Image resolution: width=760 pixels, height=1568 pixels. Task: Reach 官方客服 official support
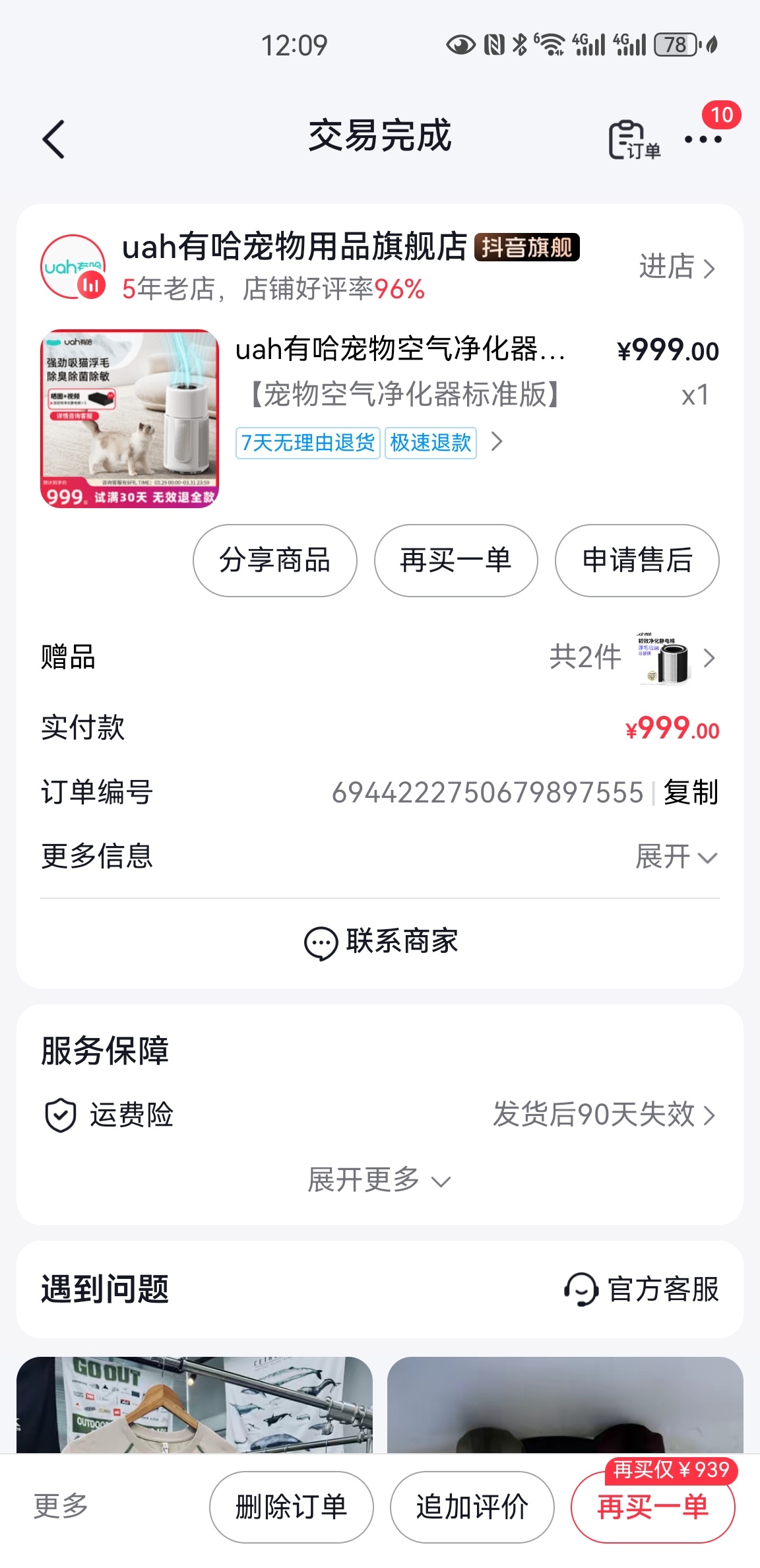coord(642,1289)
